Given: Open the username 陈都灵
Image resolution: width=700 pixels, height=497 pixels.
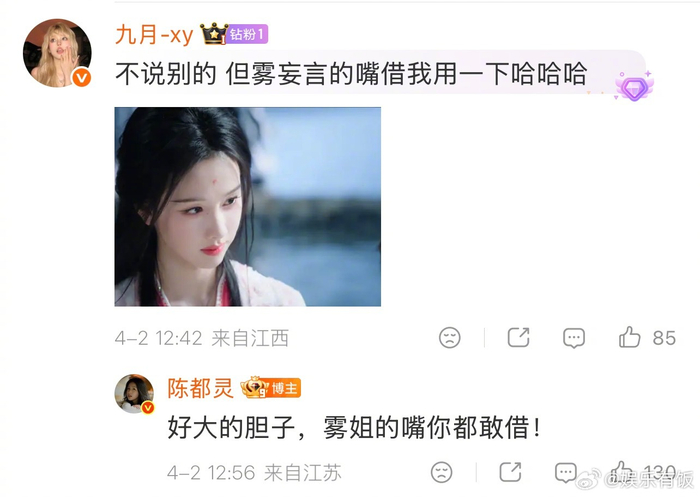Looking at the screenshot, I should tap(199, 387).
